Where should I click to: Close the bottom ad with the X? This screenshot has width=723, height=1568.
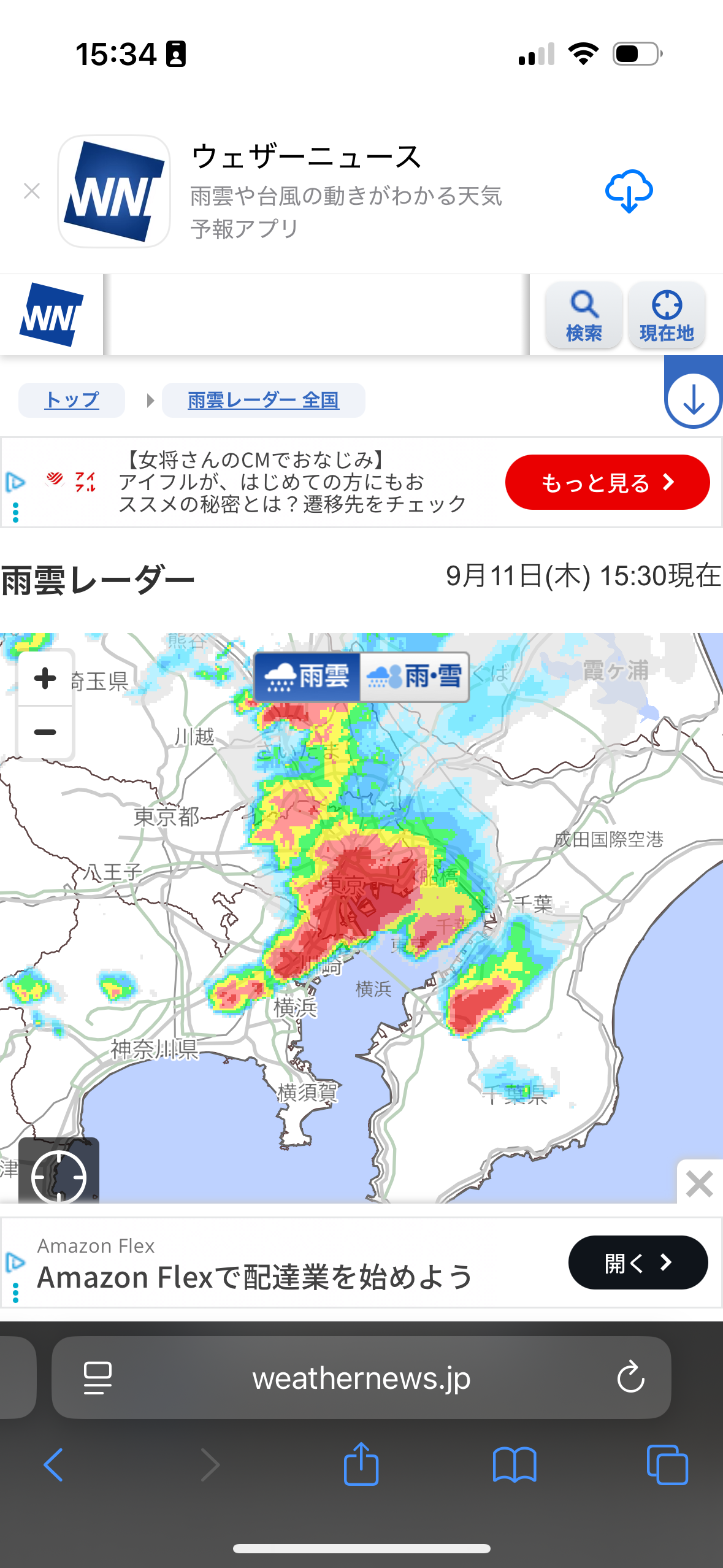tap(700, 1183)
